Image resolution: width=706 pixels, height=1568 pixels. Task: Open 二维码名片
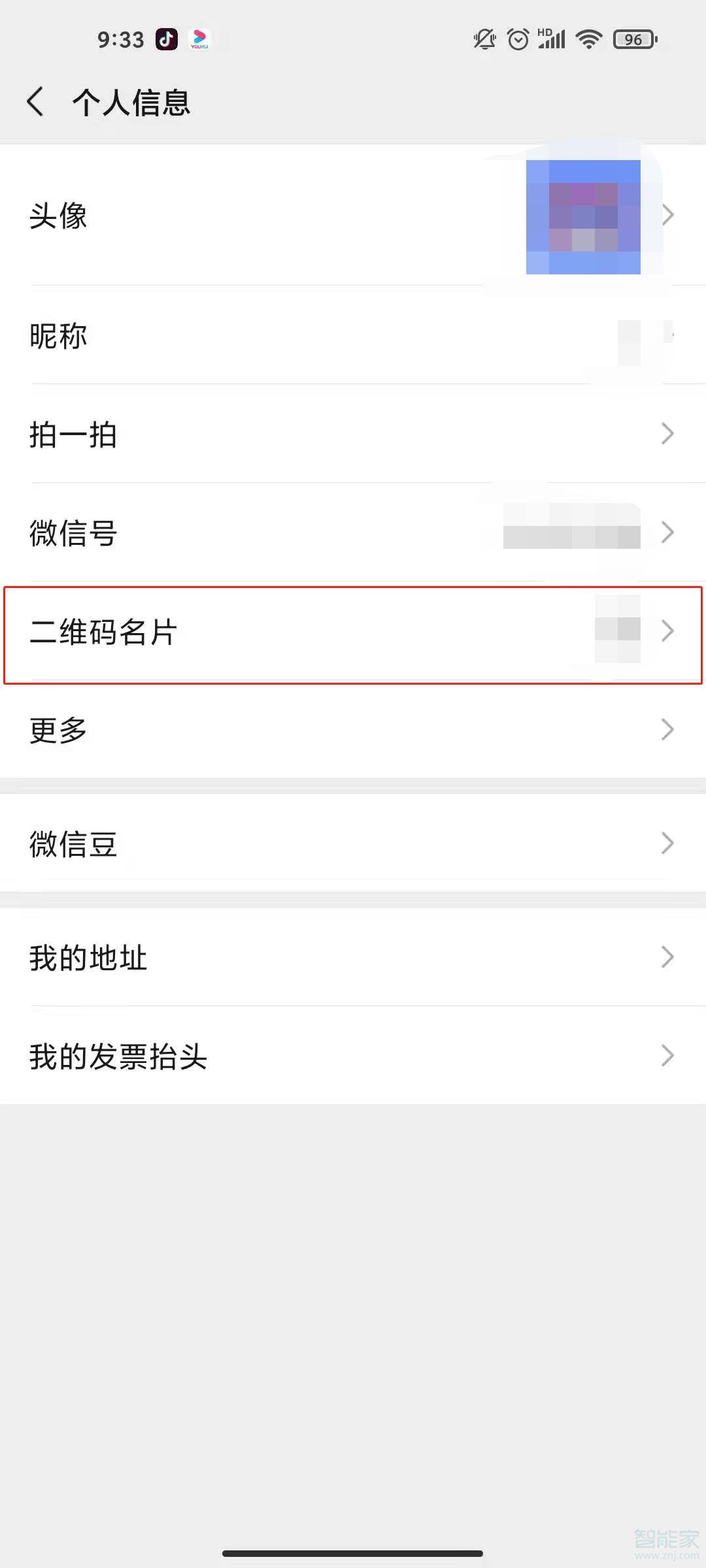(x=353, y=632)
